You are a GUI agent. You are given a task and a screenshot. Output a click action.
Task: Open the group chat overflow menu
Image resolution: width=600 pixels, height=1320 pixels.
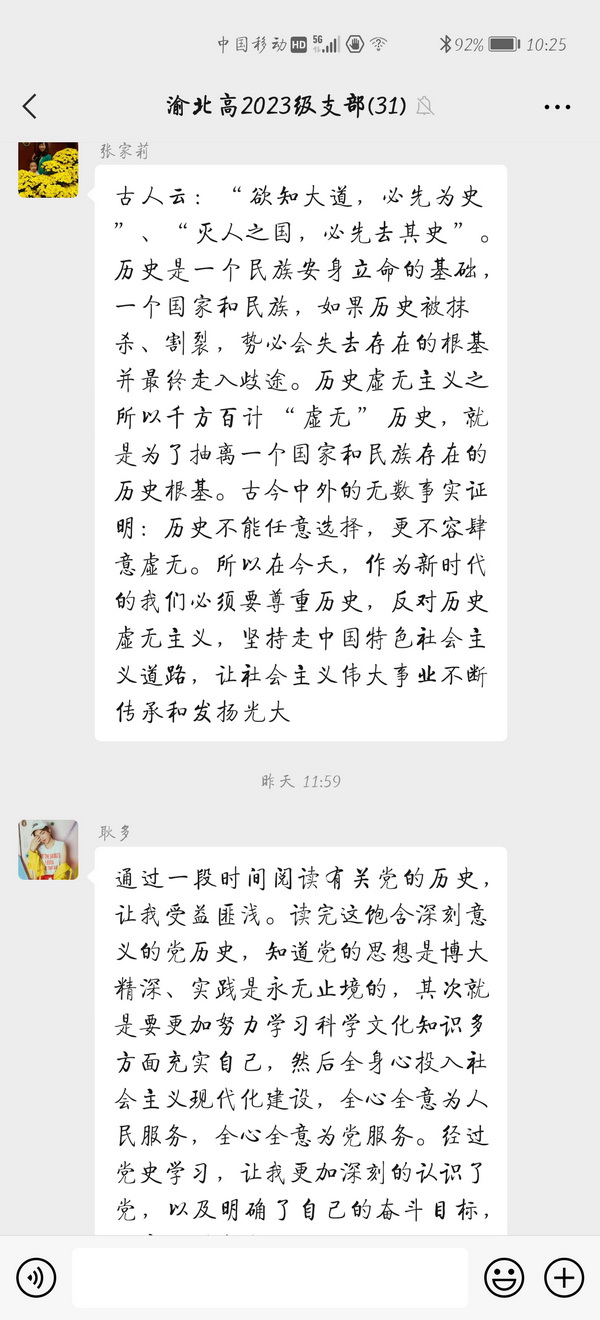click(557, 106)
